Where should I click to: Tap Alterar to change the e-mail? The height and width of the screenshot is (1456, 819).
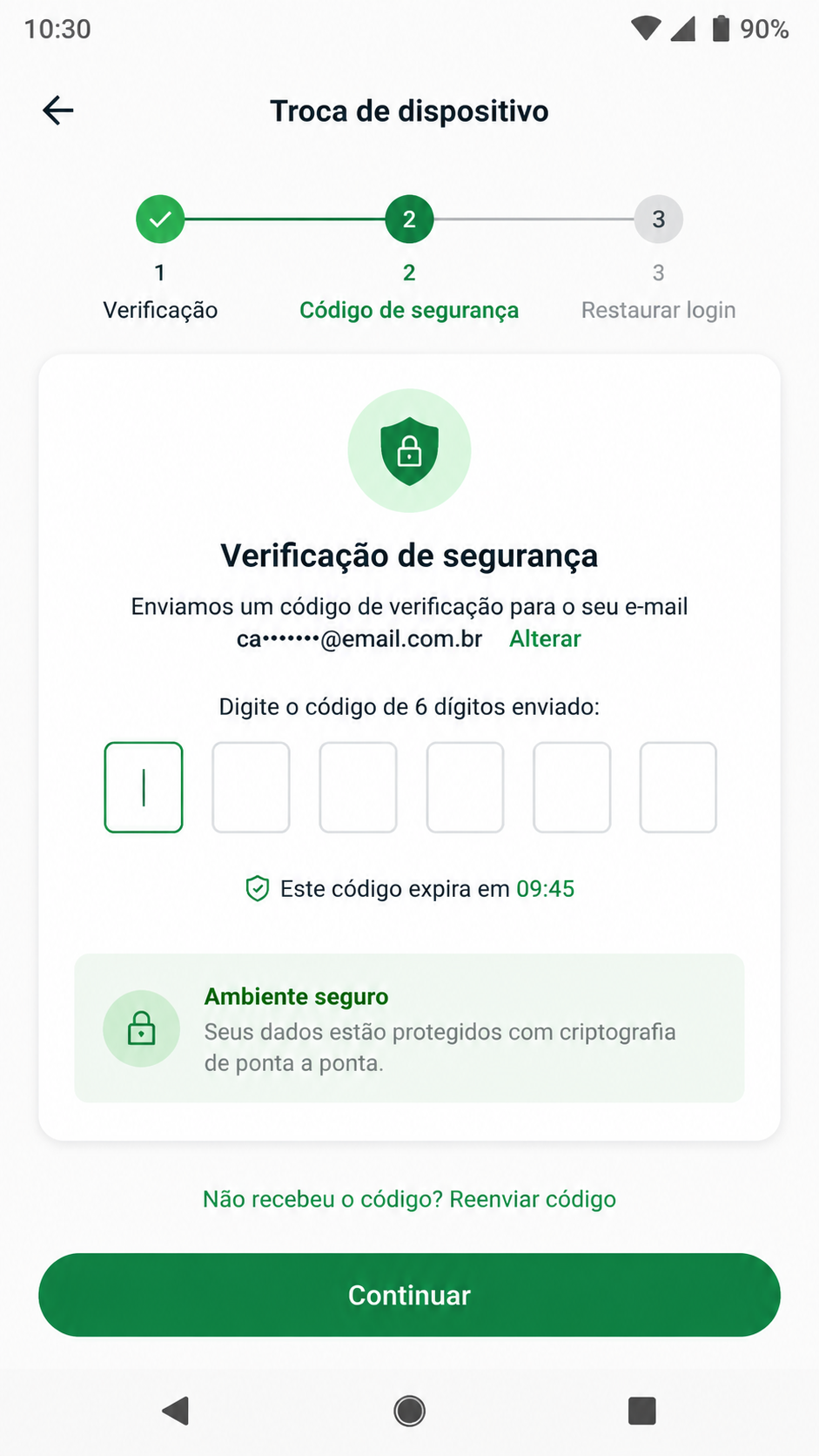(545, 638)
